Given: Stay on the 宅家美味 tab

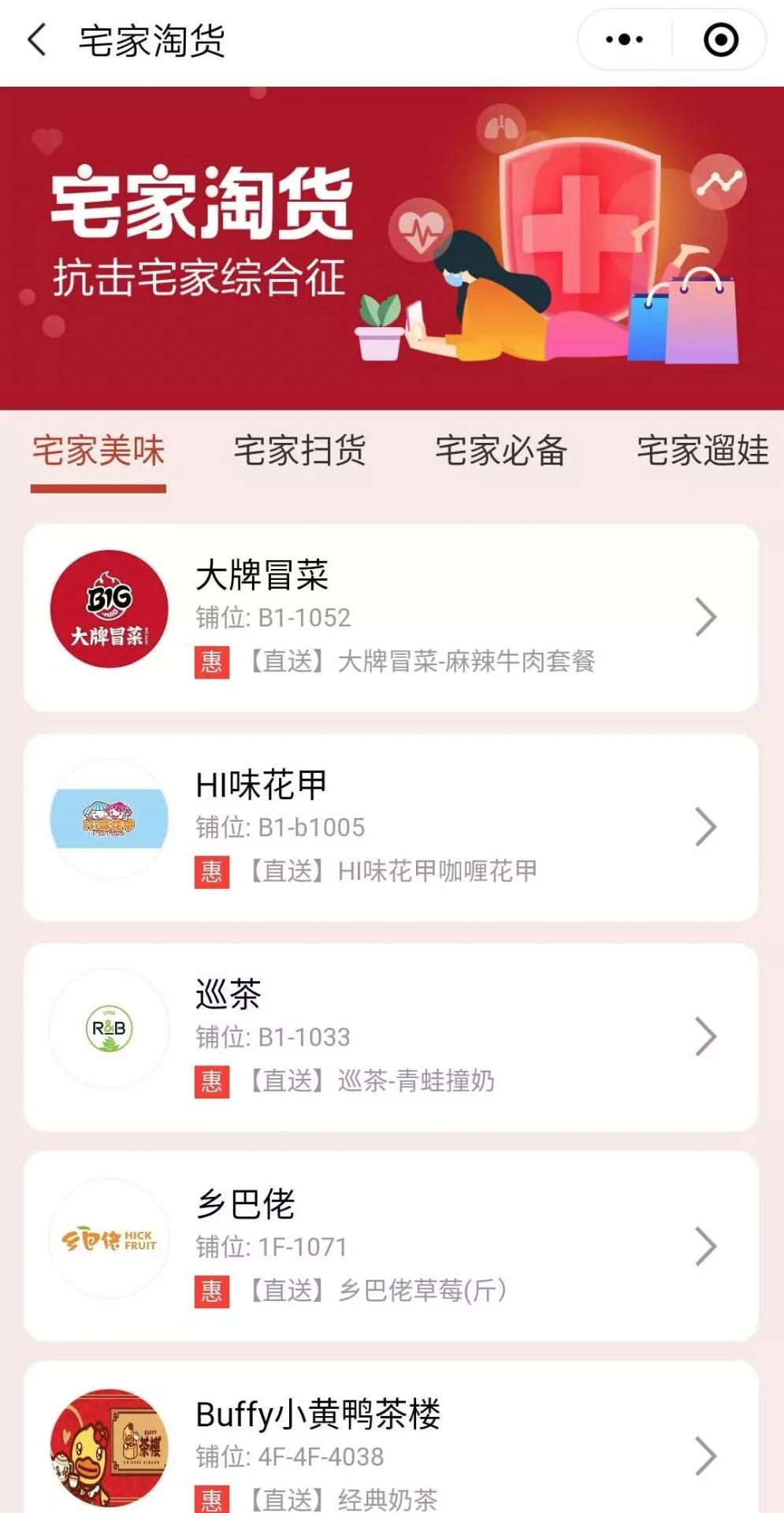Looking at the screenshot, I should coord(98,451).
